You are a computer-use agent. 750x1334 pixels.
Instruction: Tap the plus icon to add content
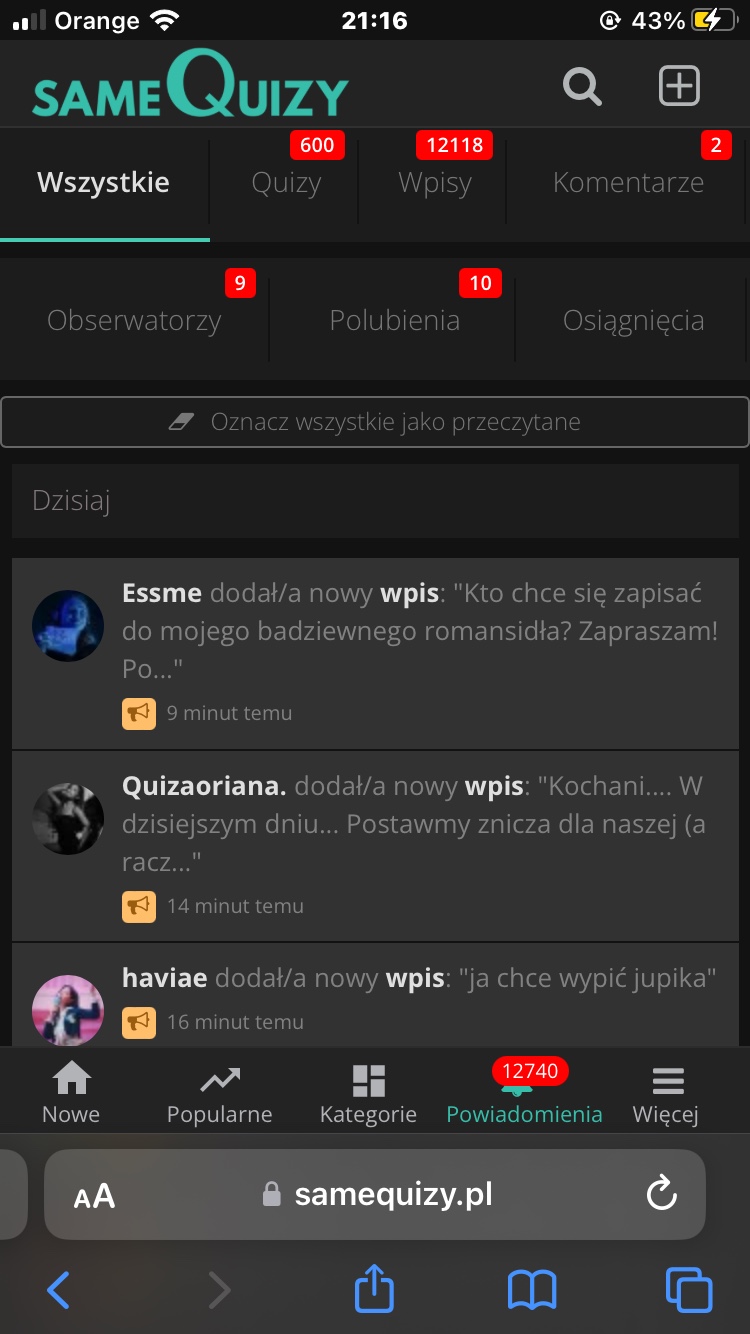(x=679, y=86)
